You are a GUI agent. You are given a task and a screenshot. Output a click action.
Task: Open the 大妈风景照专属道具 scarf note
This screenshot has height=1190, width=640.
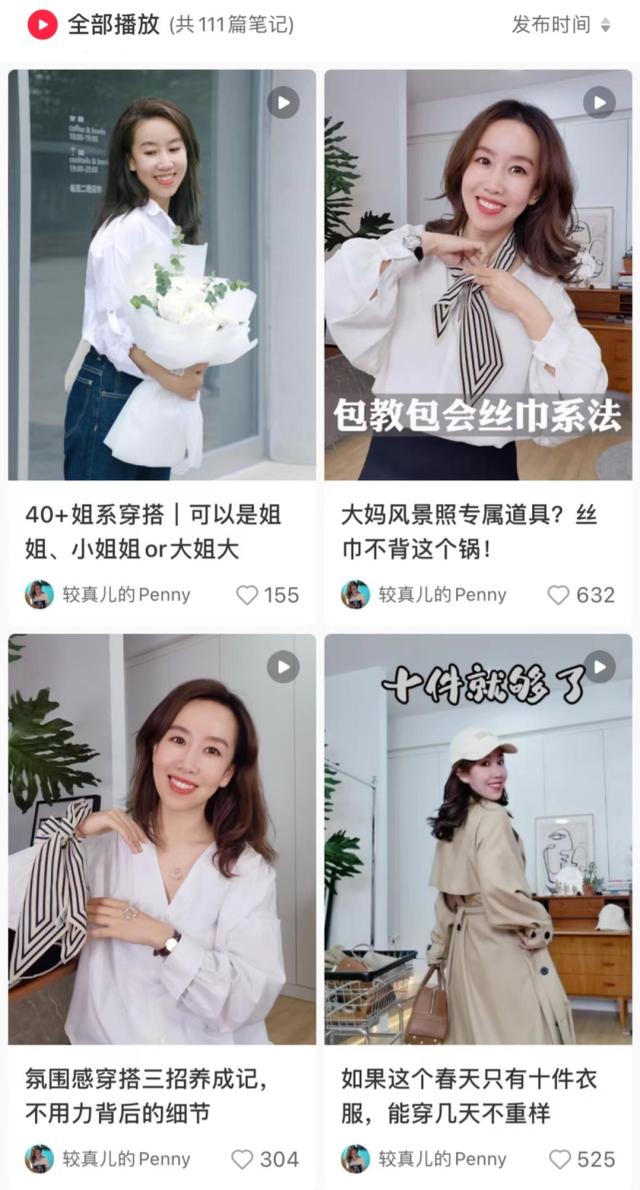coord(478,275)
